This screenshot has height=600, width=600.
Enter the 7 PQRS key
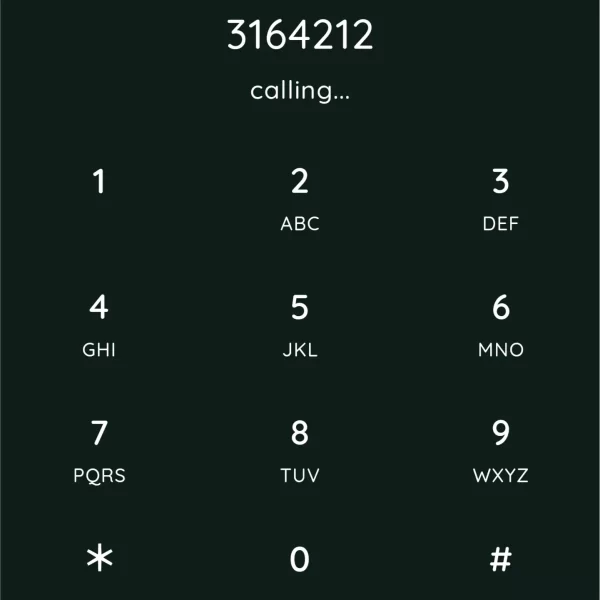tap(99, 450)
